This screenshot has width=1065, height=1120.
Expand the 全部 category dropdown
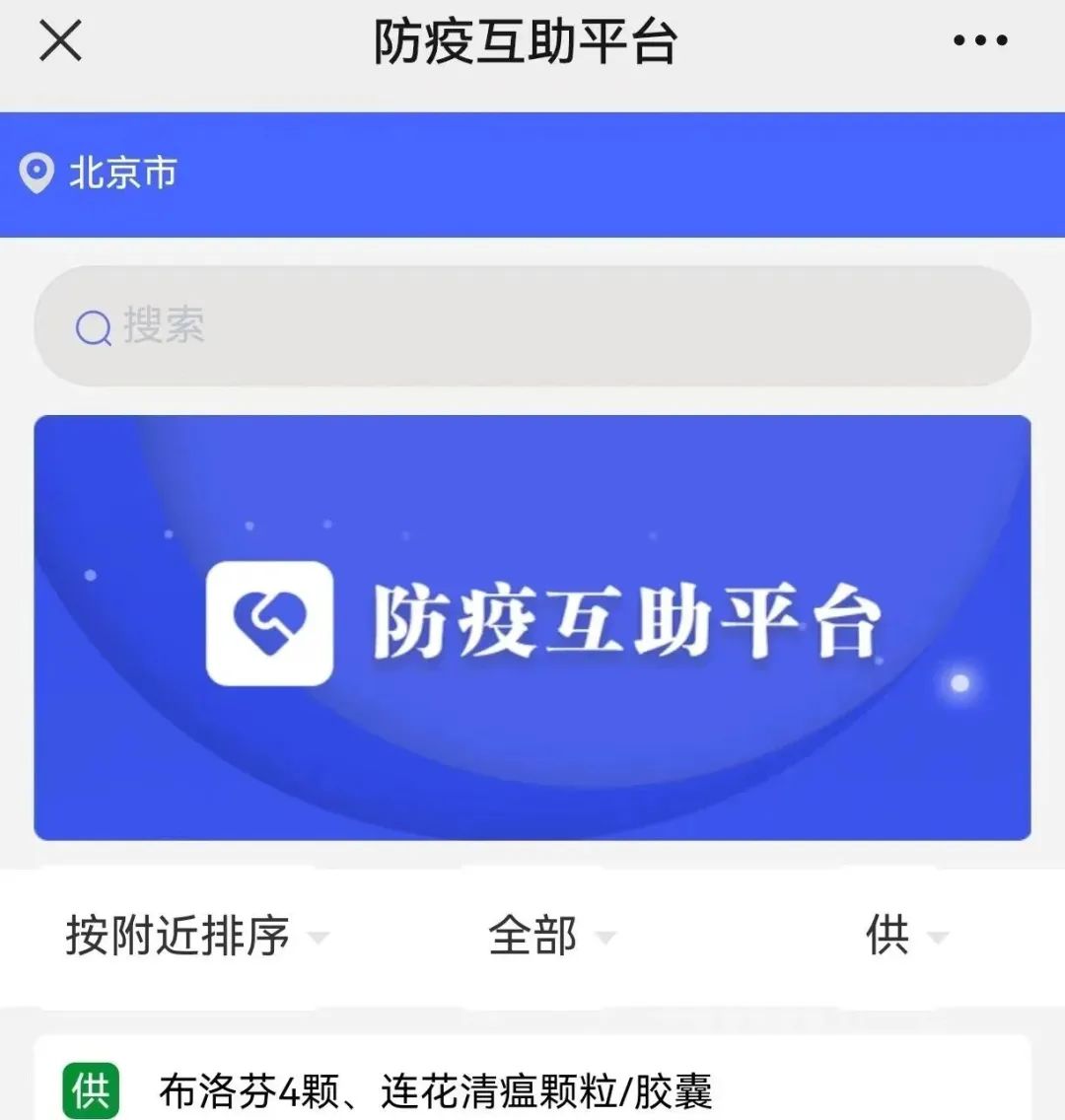[550, 936]
